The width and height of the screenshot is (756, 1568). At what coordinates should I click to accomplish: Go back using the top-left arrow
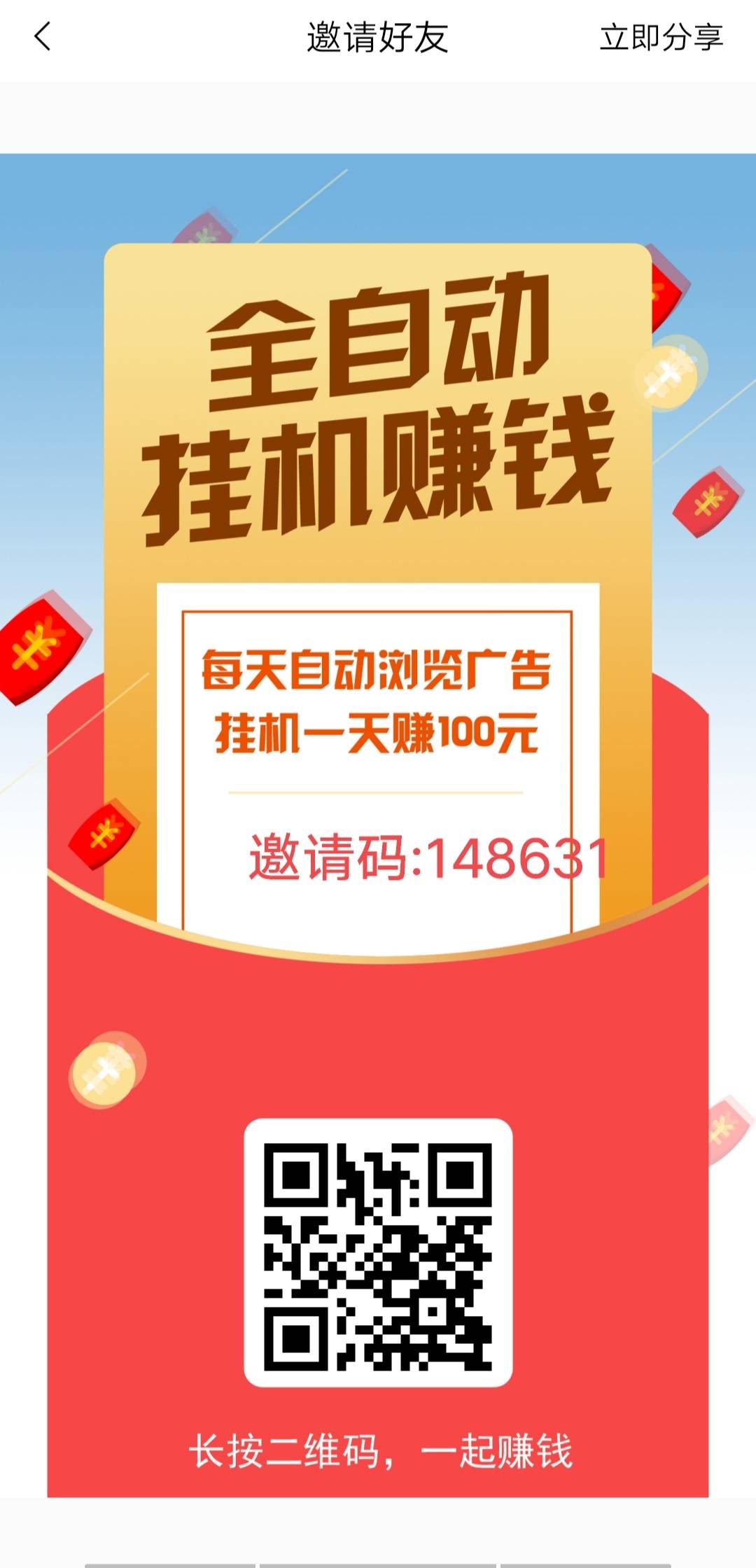coord(43,37)
